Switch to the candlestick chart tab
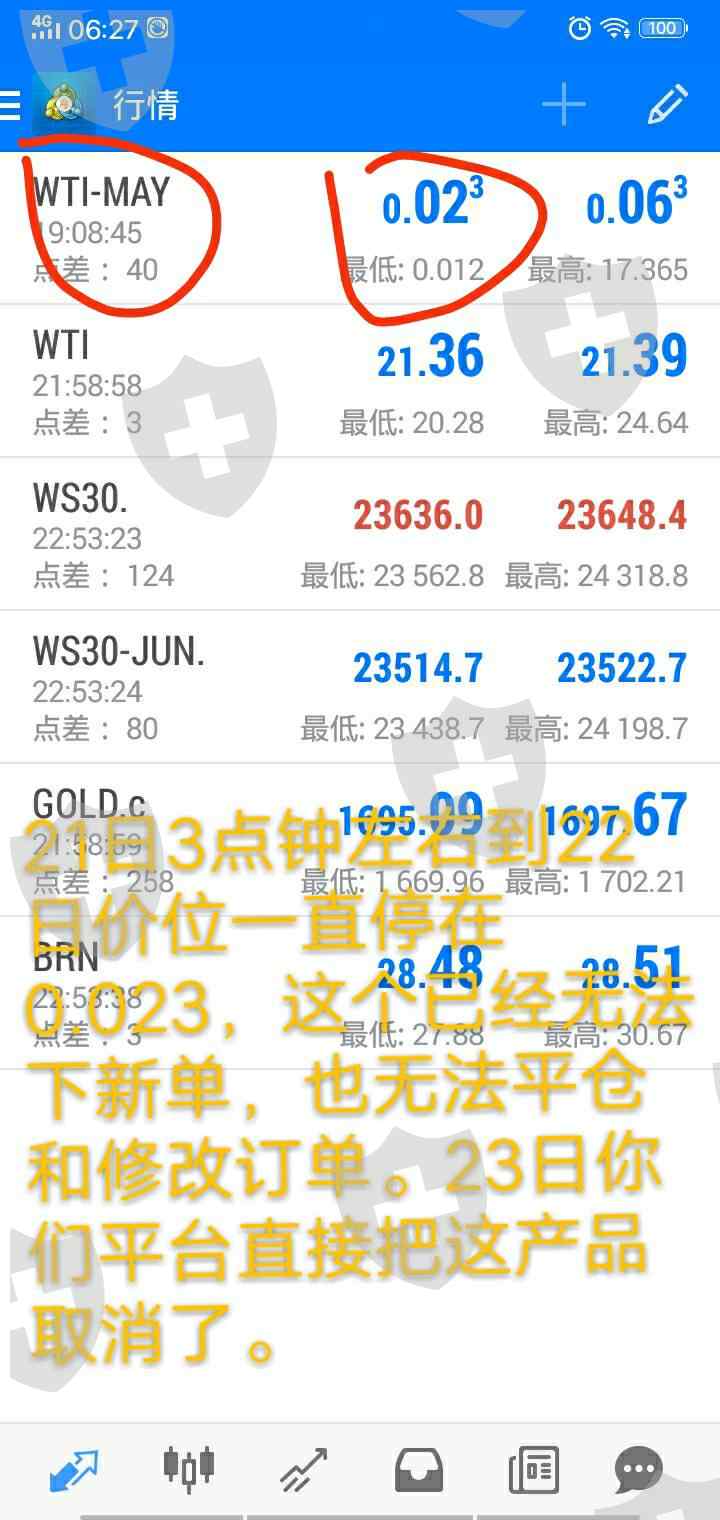The image size is (720, 1520). [189, 1468]
